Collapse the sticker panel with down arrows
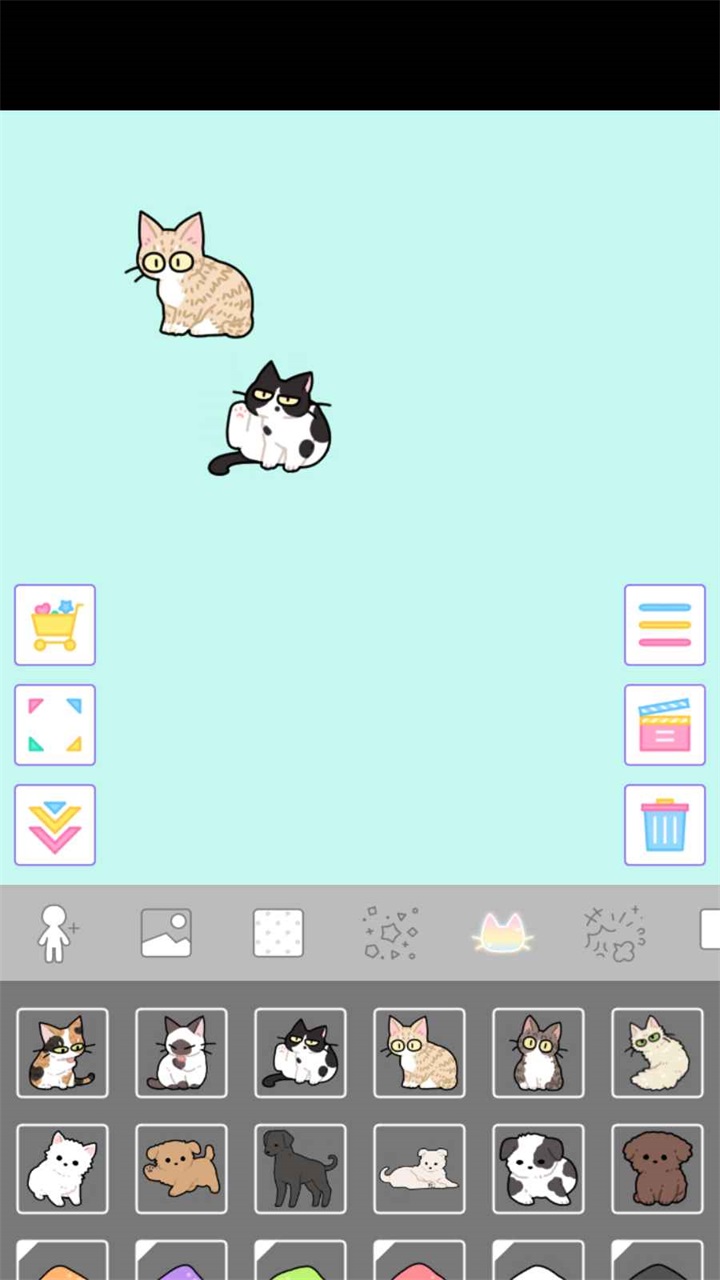This screenshot has height=1280, width=720. coord(55,825)
